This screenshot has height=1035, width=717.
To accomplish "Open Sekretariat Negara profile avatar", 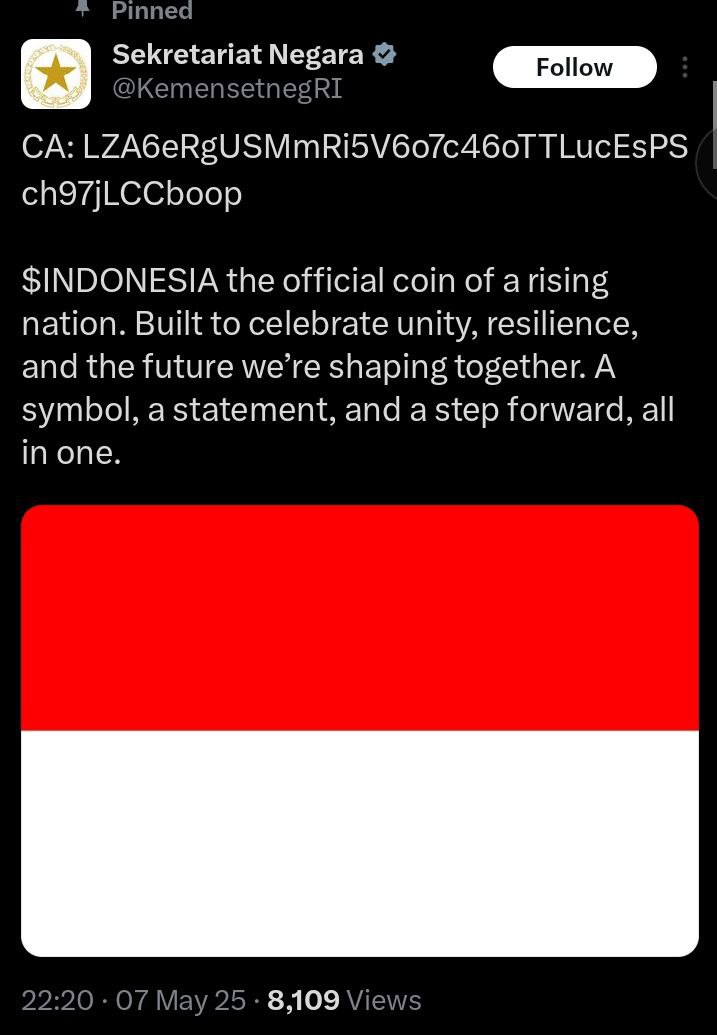I will tap(55, 74).
